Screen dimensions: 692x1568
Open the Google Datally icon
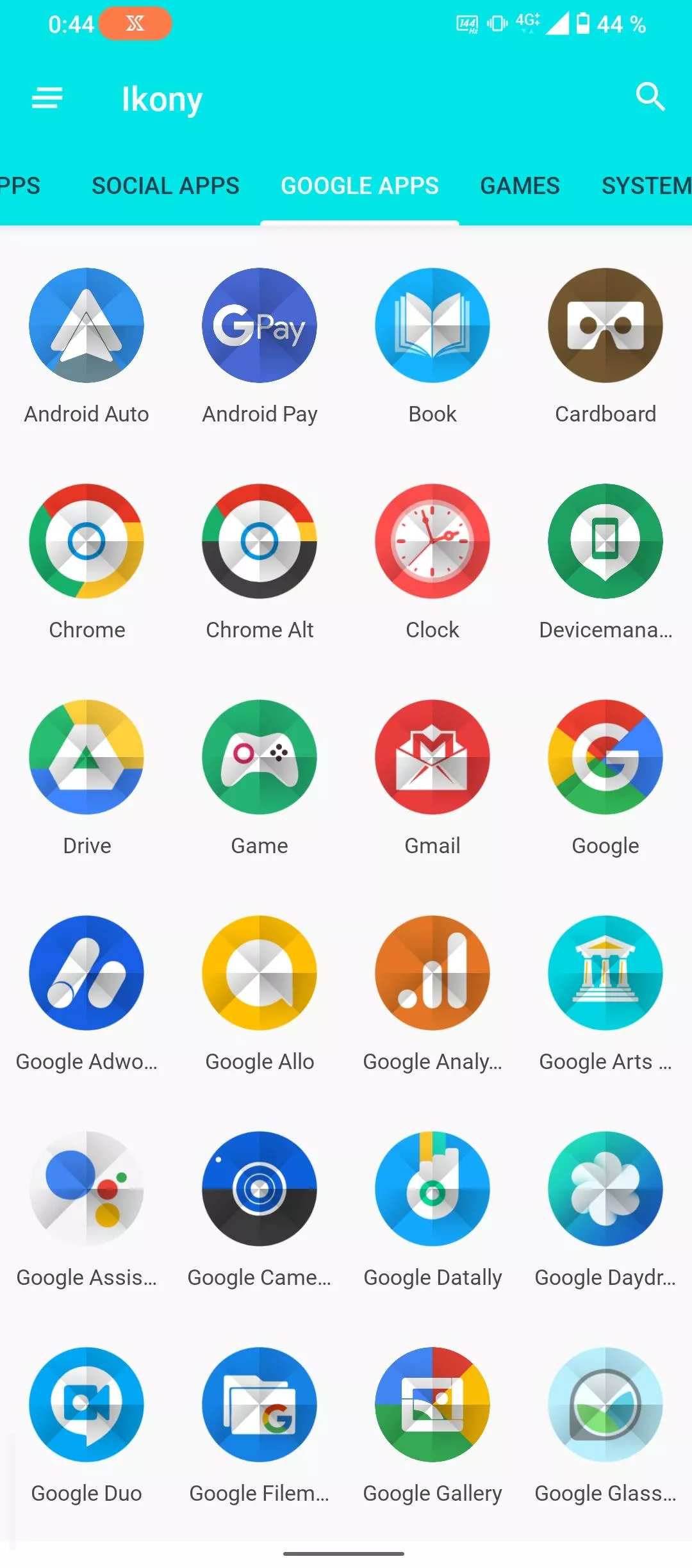[x=432, y=1189]
